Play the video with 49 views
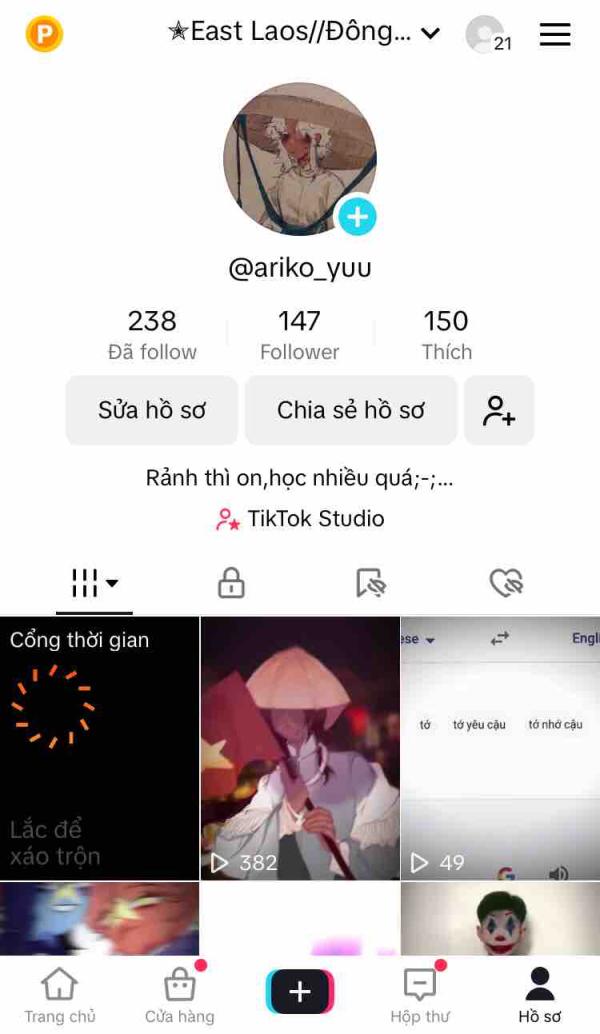This screenshot has width=600, height=1034. [500, 748]
